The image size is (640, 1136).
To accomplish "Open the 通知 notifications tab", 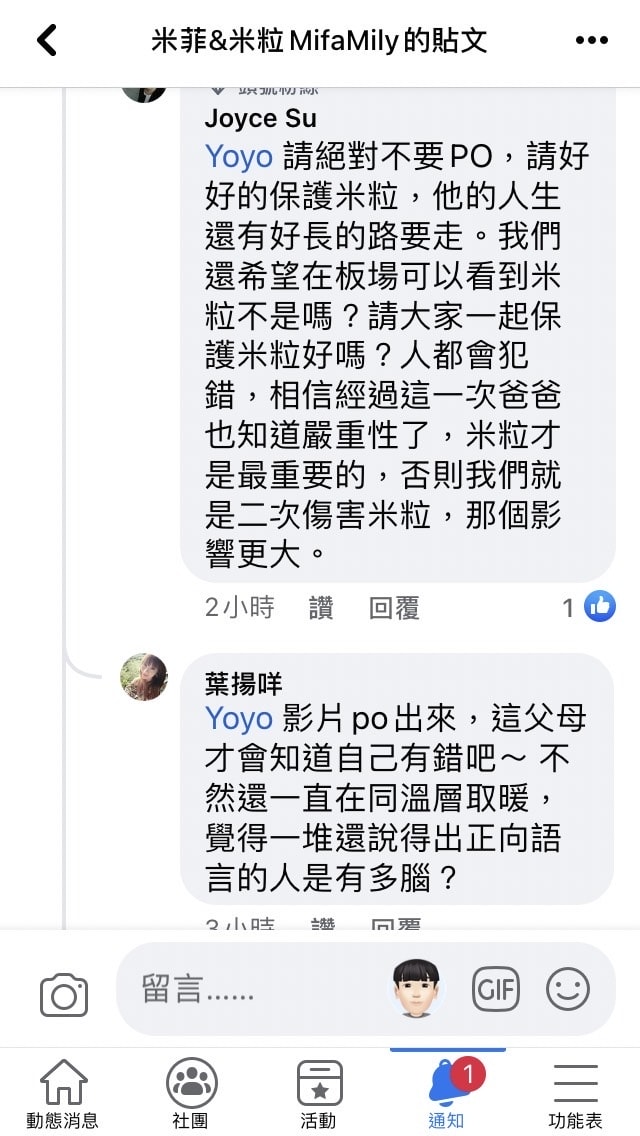I will pyautogui.click(x=447, y=1093).
